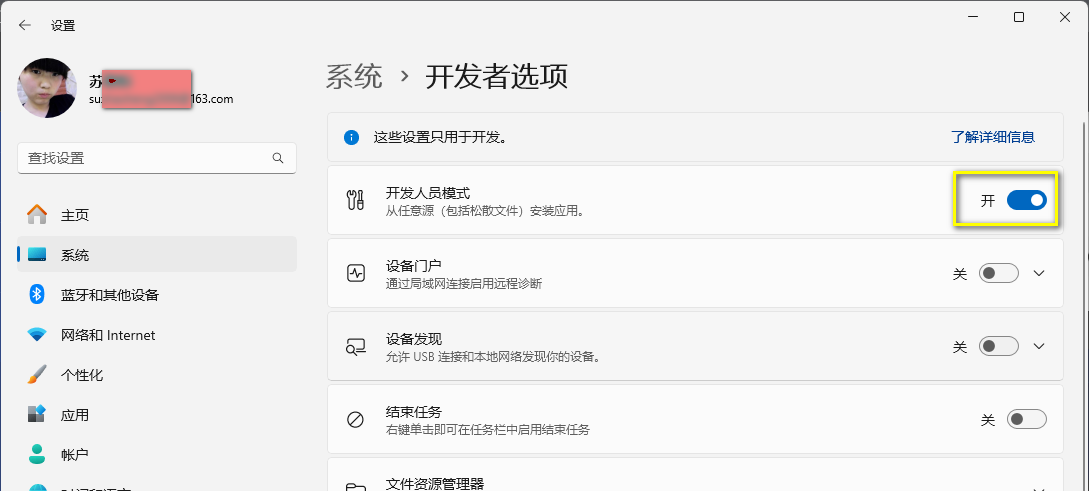Open the 主页 section
The image size is (1089, 491).
coord(75,215)
